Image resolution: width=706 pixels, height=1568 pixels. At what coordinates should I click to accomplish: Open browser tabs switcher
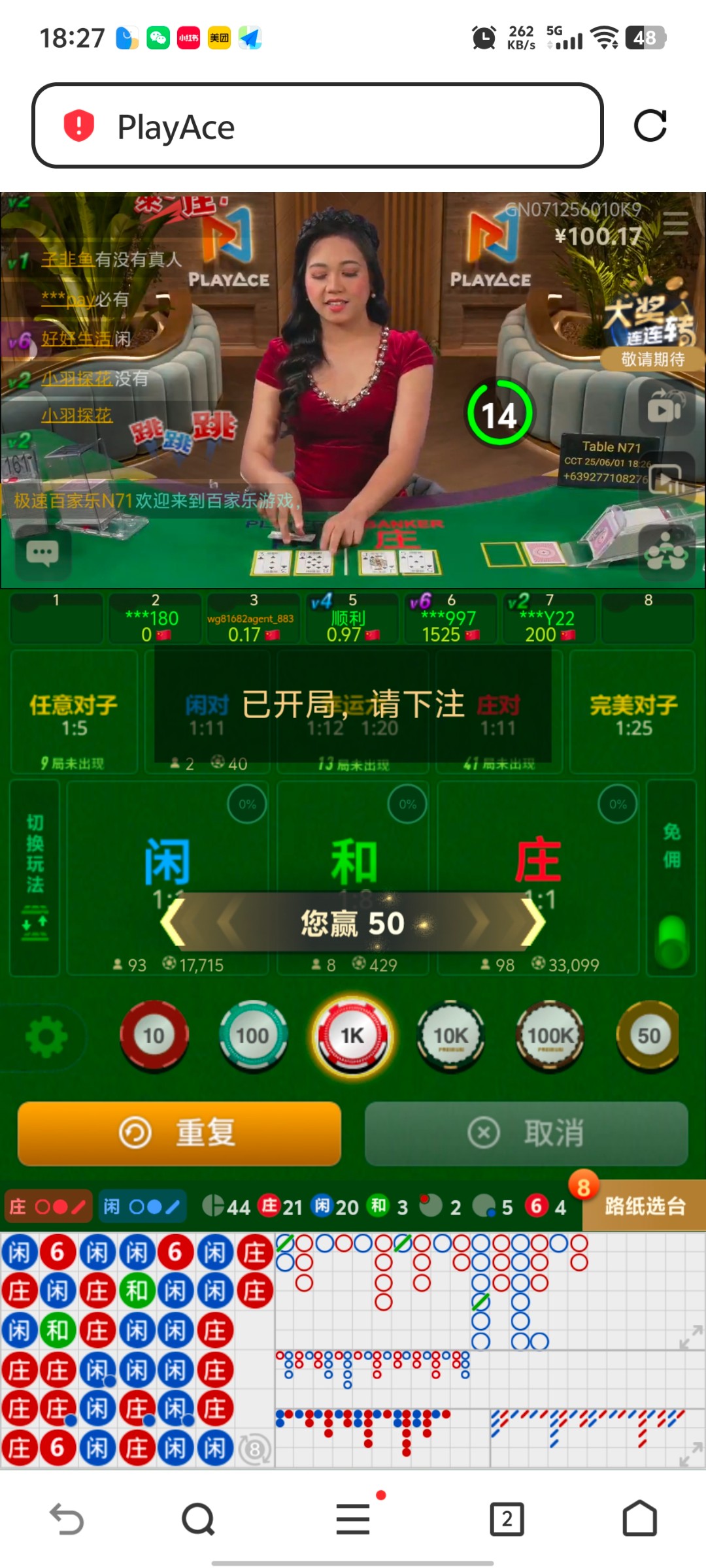pos(507,1519)
